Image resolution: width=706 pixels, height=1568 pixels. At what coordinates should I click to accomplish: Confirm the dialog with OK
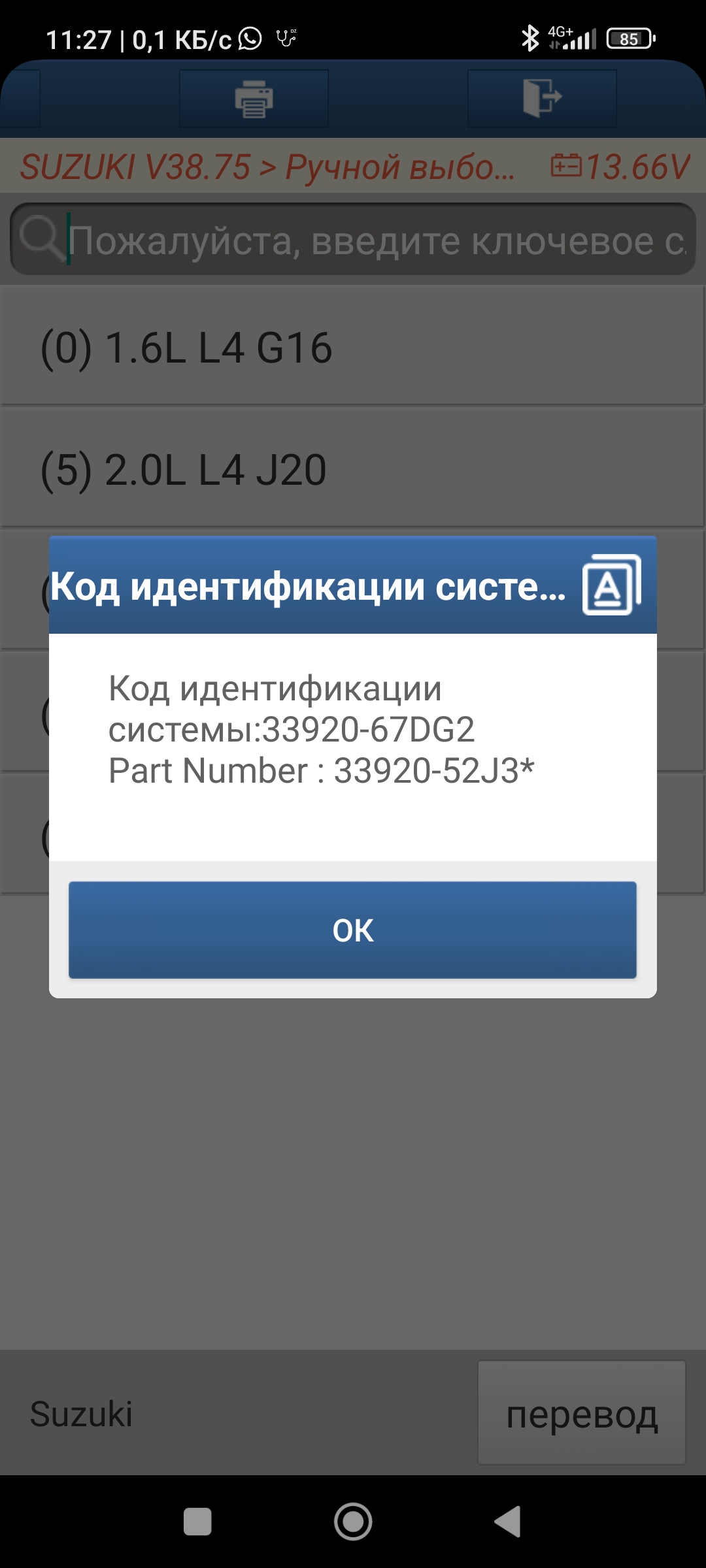(x=352, y=930)
